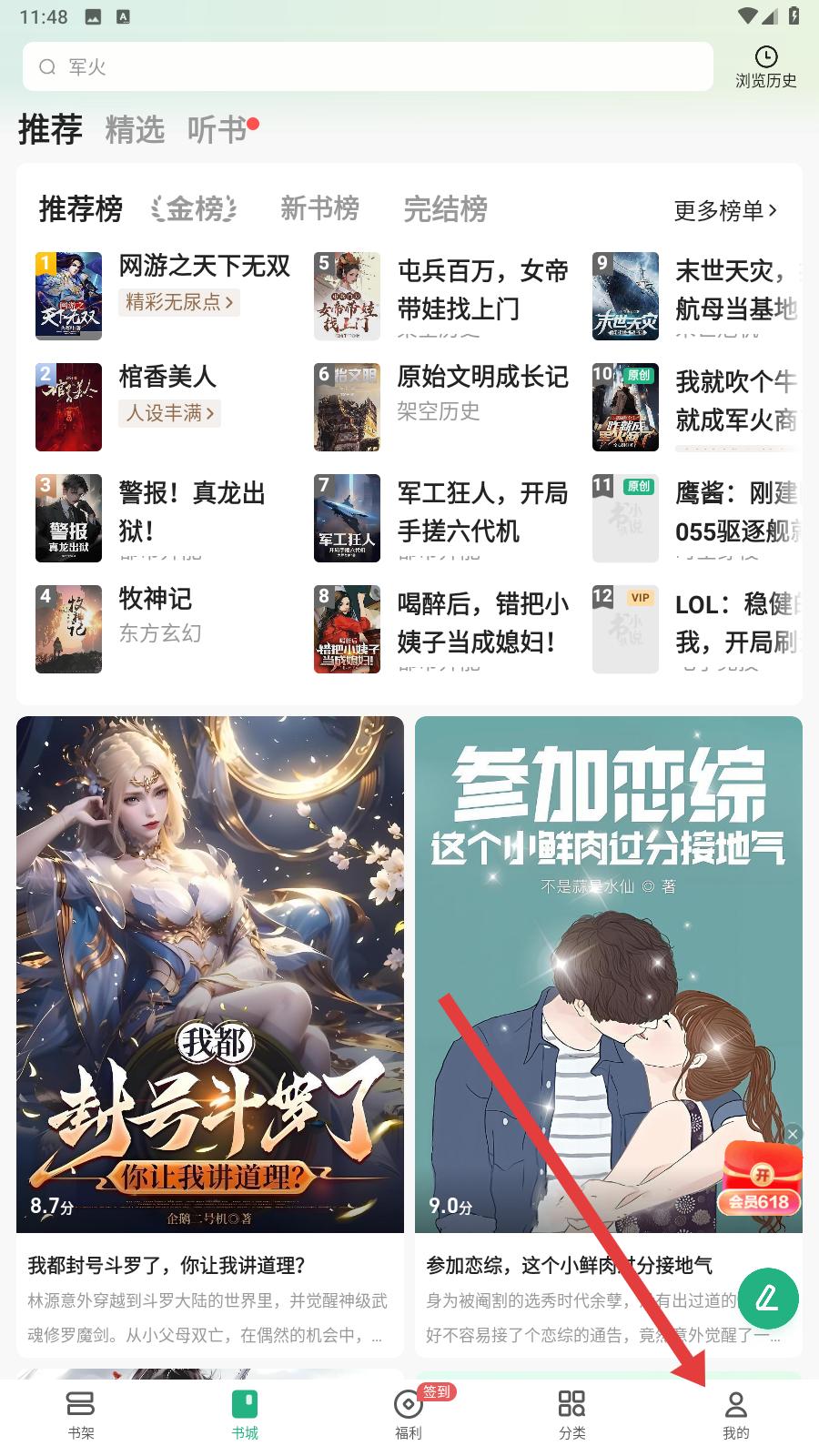Screen dimensions: 819x1456
Task: Open the book 牧神记
Action: (156, 599)
